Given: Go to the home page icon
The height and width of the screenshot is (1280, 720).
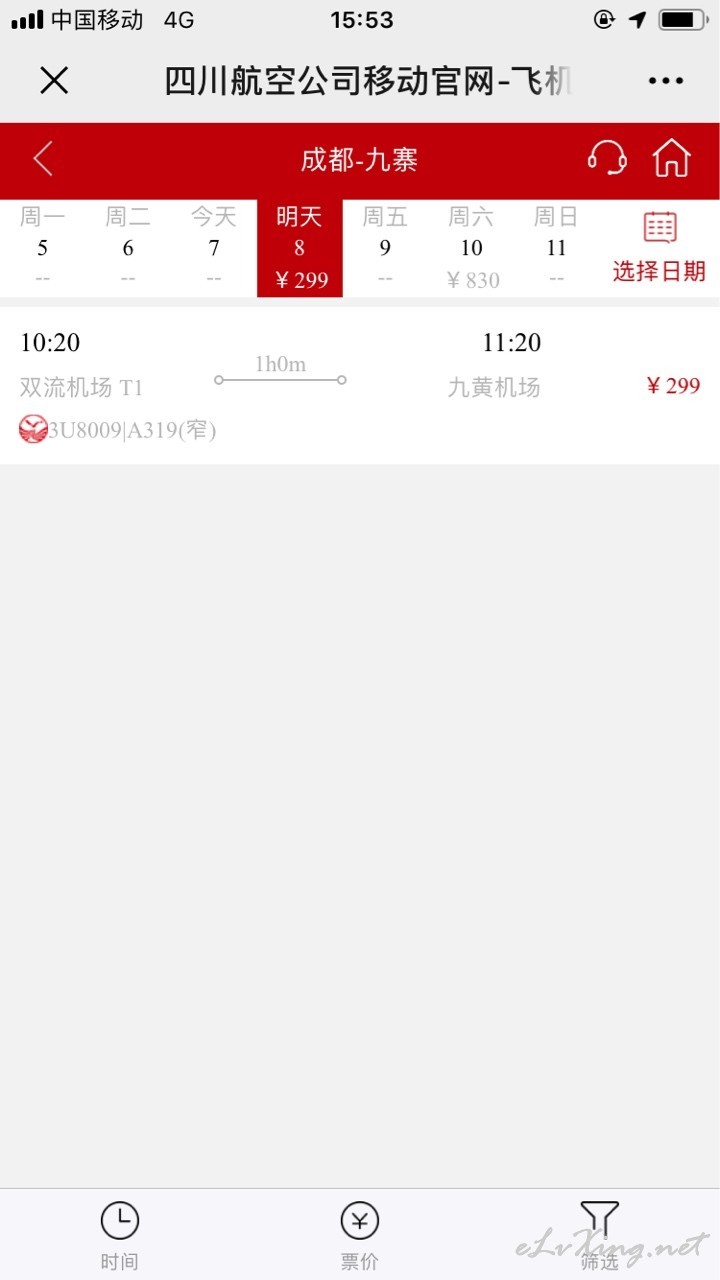Looking at the screenshot, I should (x=671, y=158).
